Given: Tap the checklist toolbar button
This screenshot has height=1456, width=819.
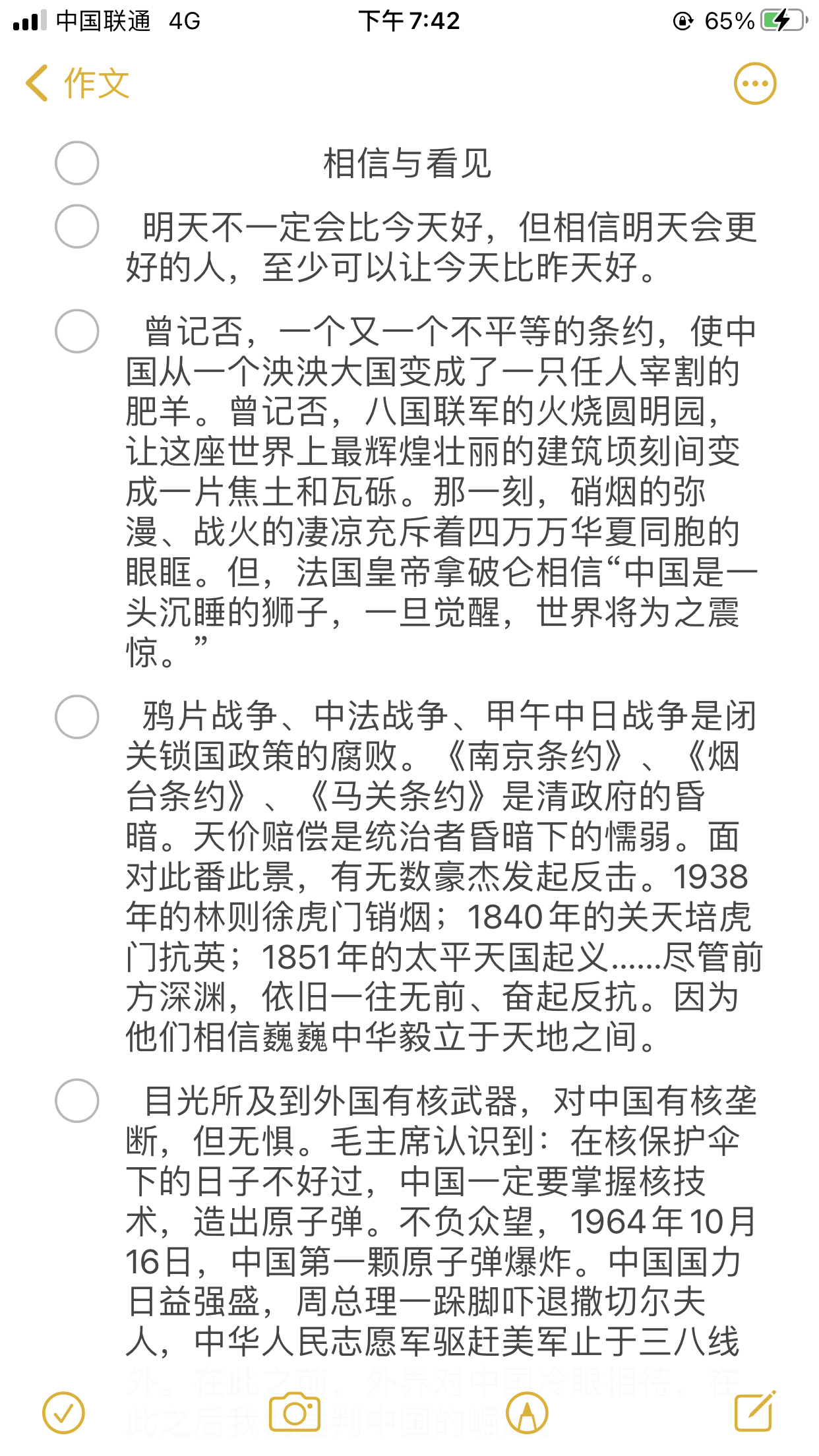Looking at the screenshot, I should [63, 1412].
